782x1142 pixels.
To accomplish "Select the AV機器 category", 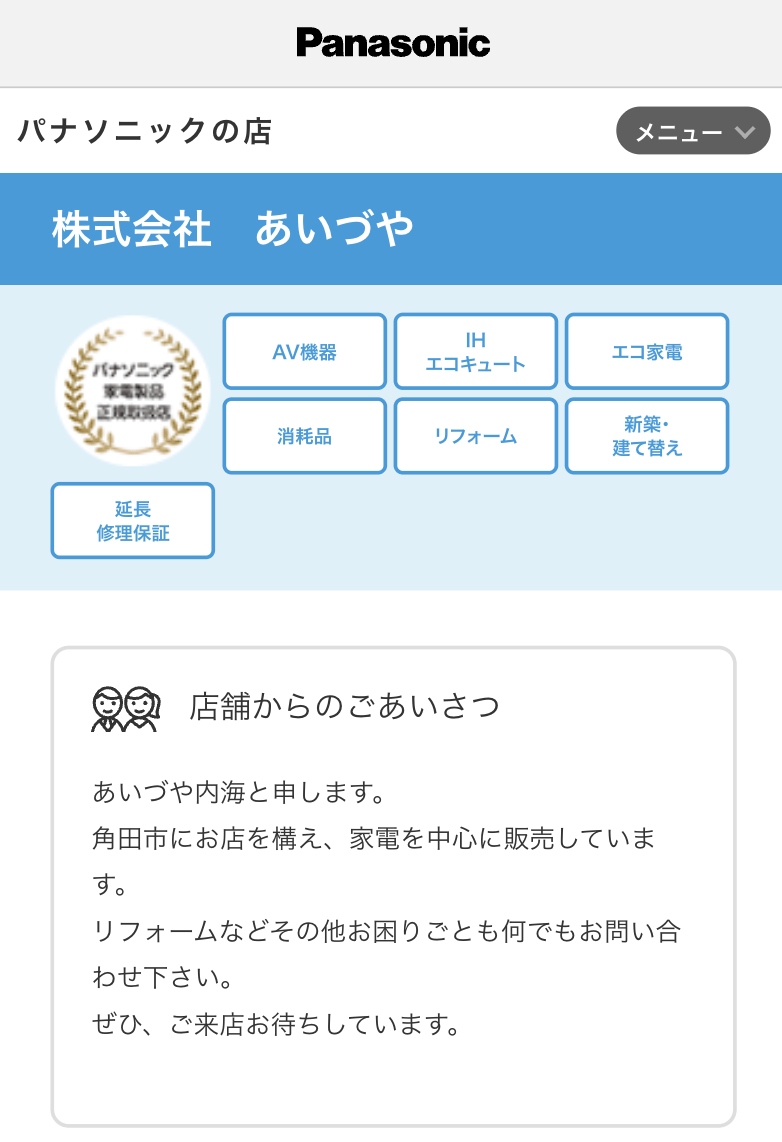I will pyautogui.click(x=304, y=352).
